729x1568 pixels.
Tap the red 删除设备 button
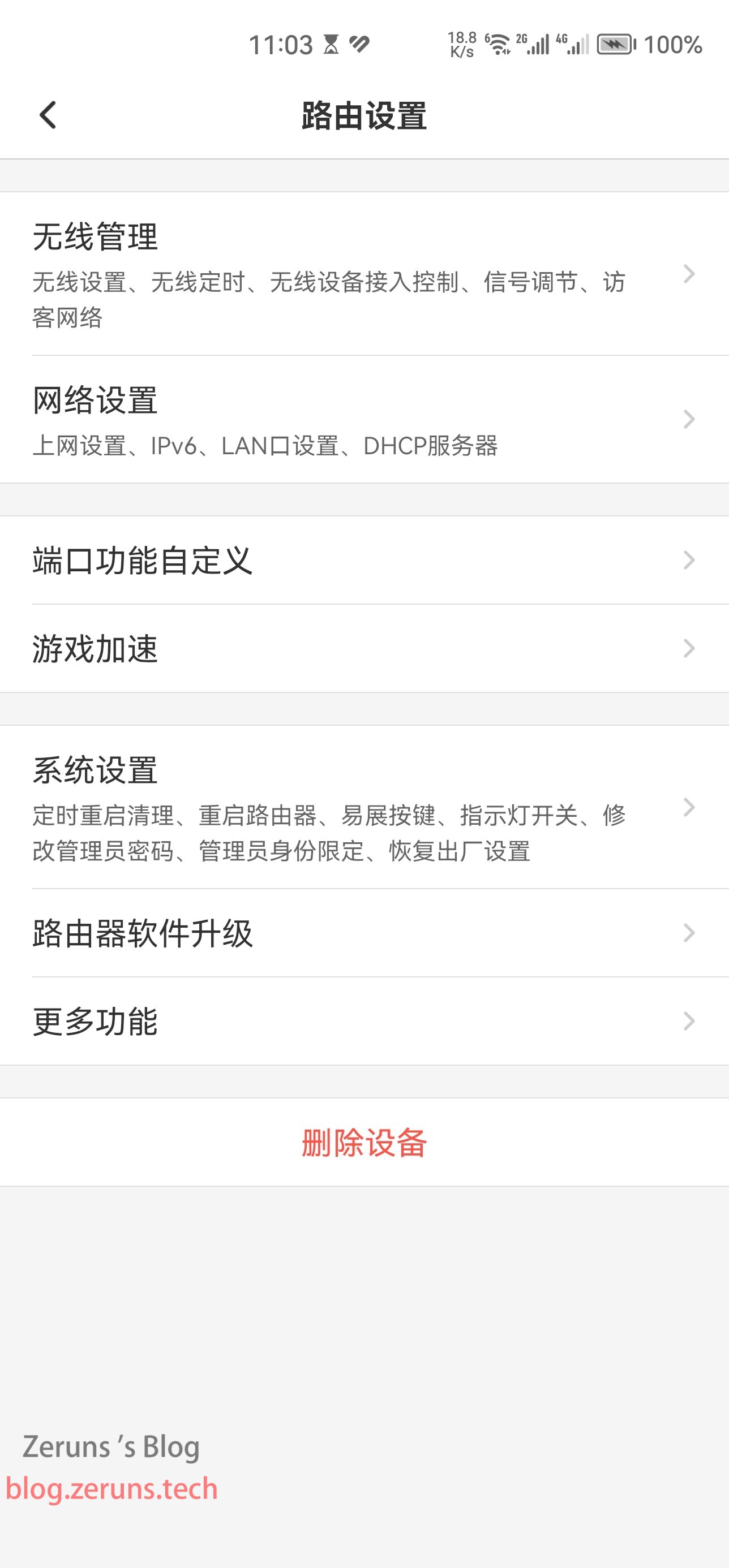click(x=364, y=1143)
